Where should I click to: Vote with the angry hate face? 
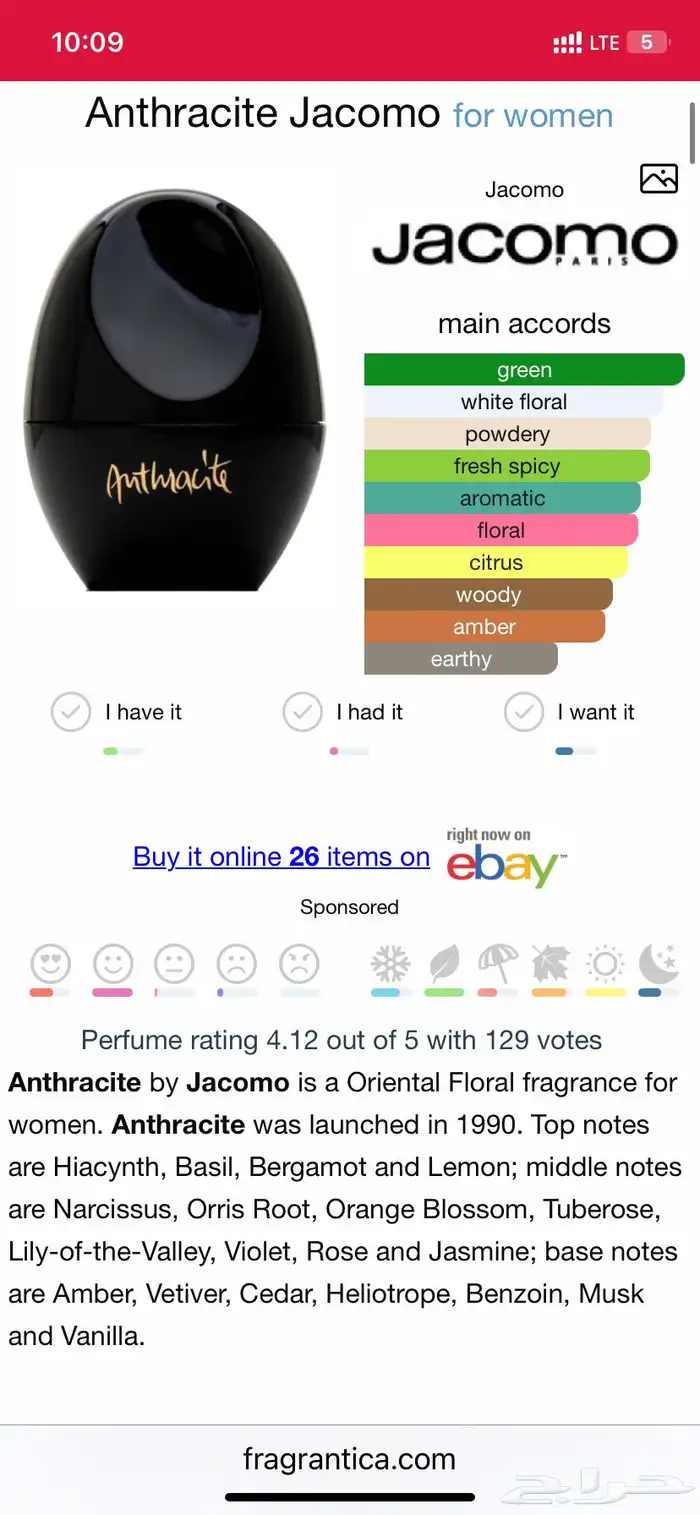298,964
